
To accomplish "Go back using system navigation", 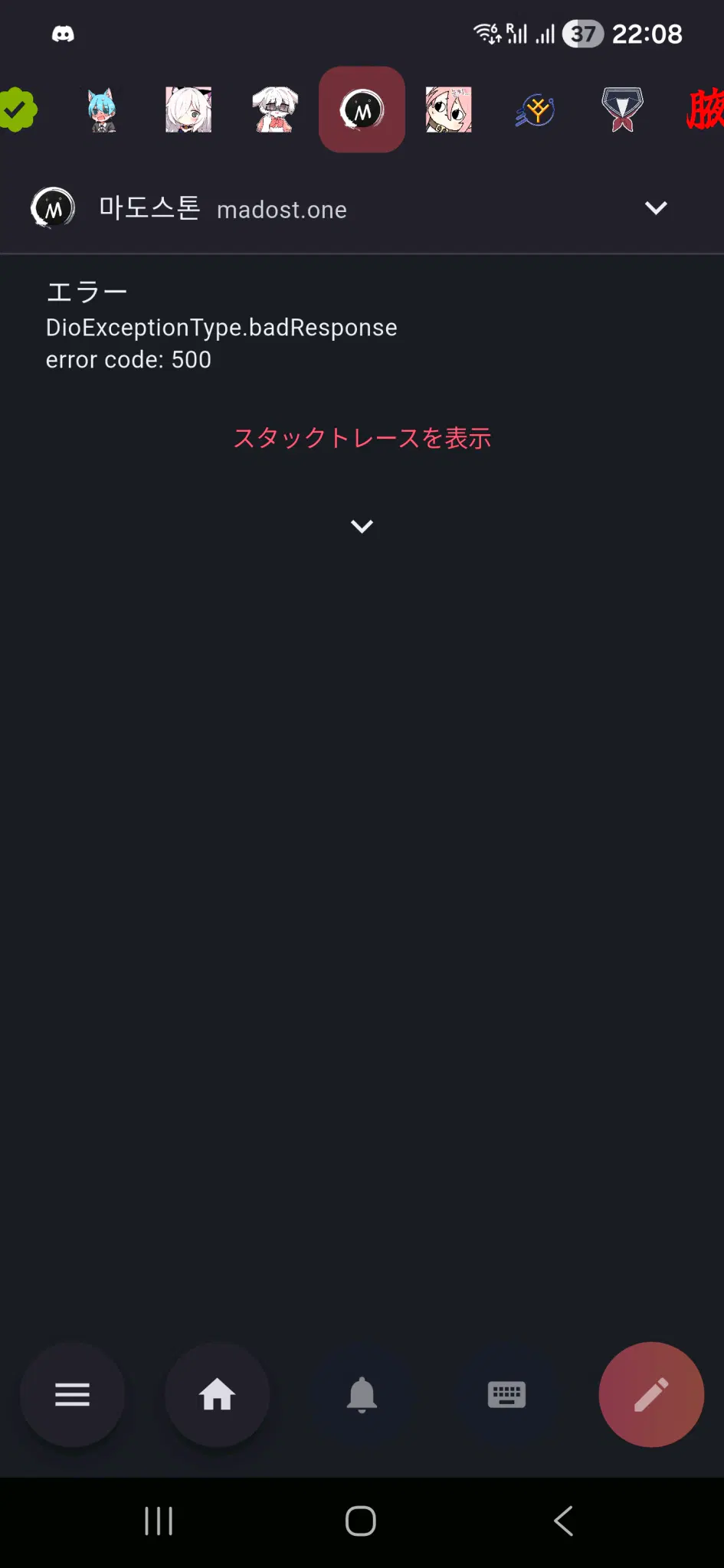I will pos(564,1521).
